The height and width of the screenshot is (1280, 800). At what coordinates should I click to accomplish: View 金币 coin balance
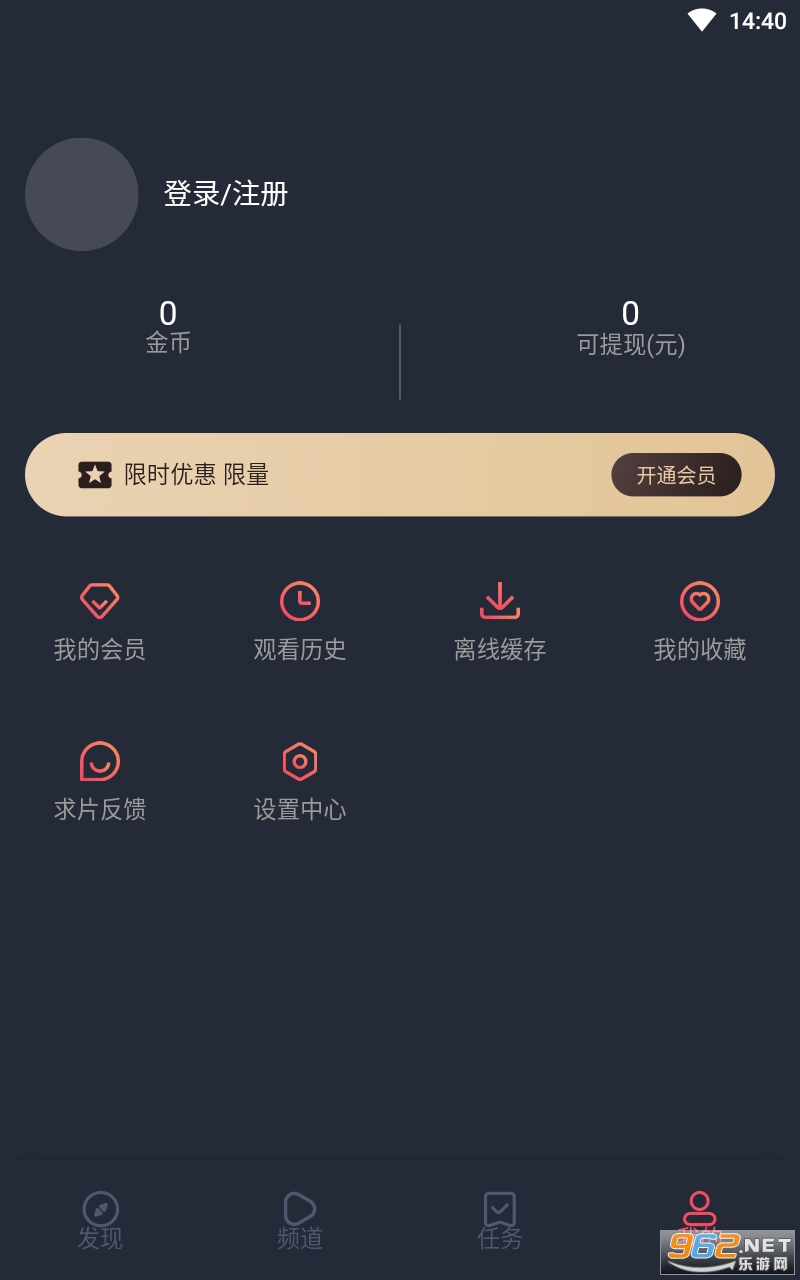(168, 328)
